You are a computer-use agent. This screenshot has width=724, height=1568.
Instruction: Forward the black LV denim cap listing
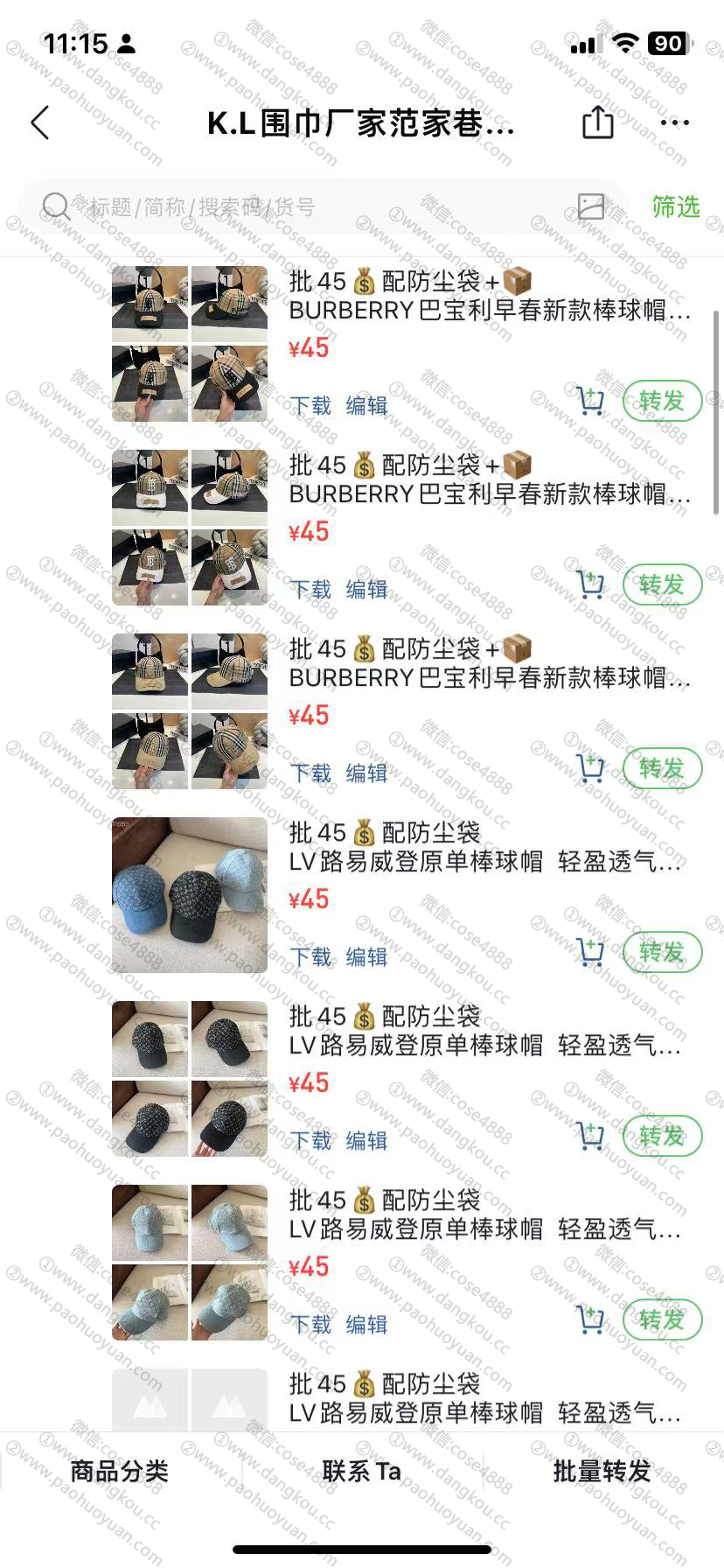tap(662, 1137)
